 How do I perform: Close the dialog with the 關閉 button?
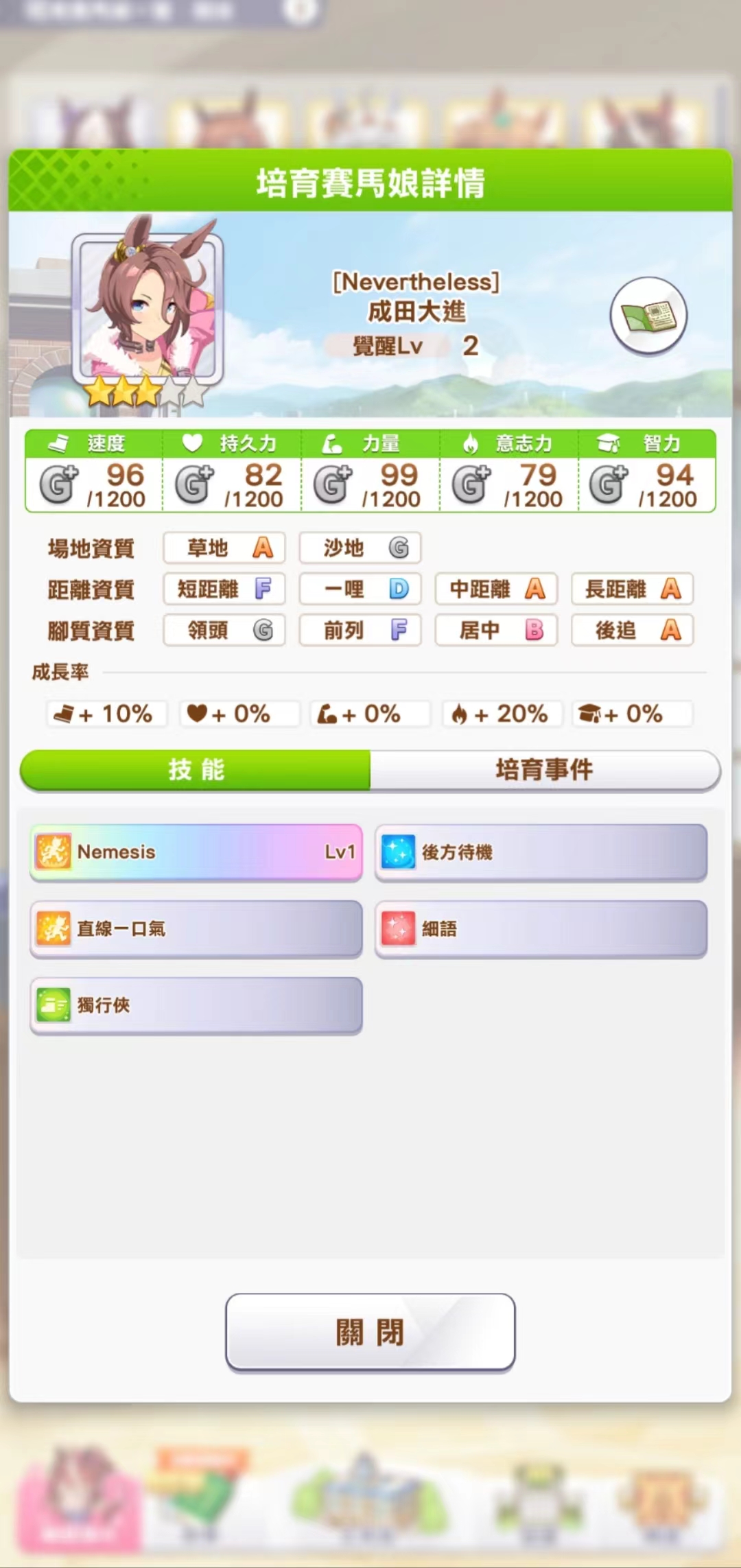(x=370, y=1333)
